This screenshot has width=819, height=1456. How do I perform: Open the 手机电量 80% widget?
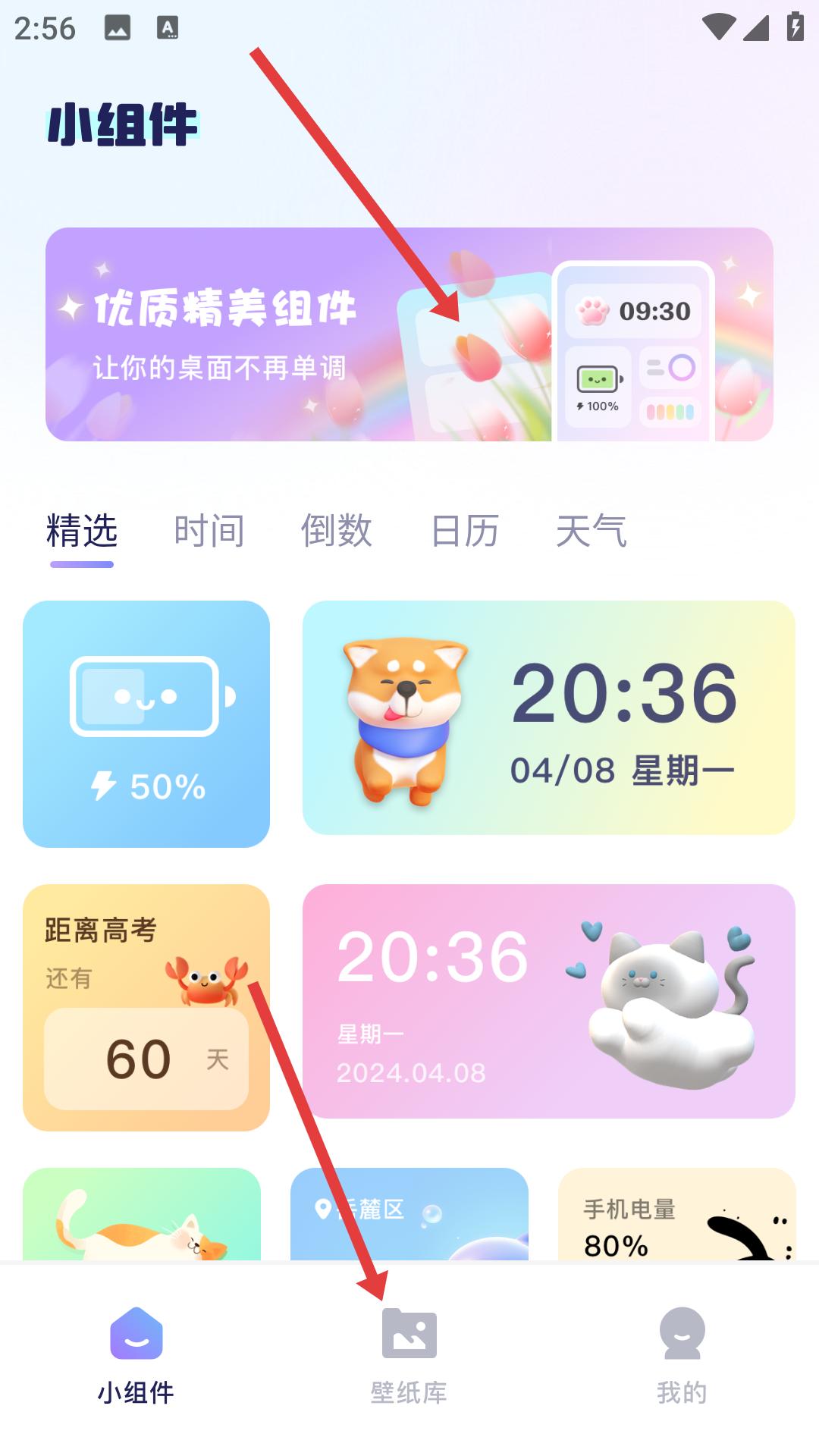point(676,1215)
